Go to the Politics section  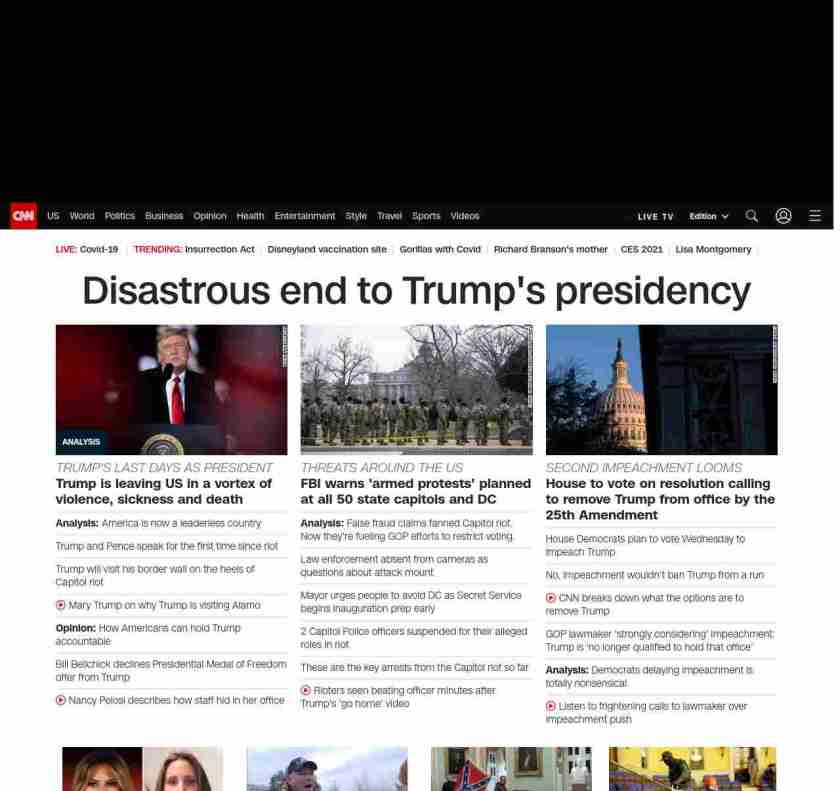pyautogui.click(x=119, y=216)
